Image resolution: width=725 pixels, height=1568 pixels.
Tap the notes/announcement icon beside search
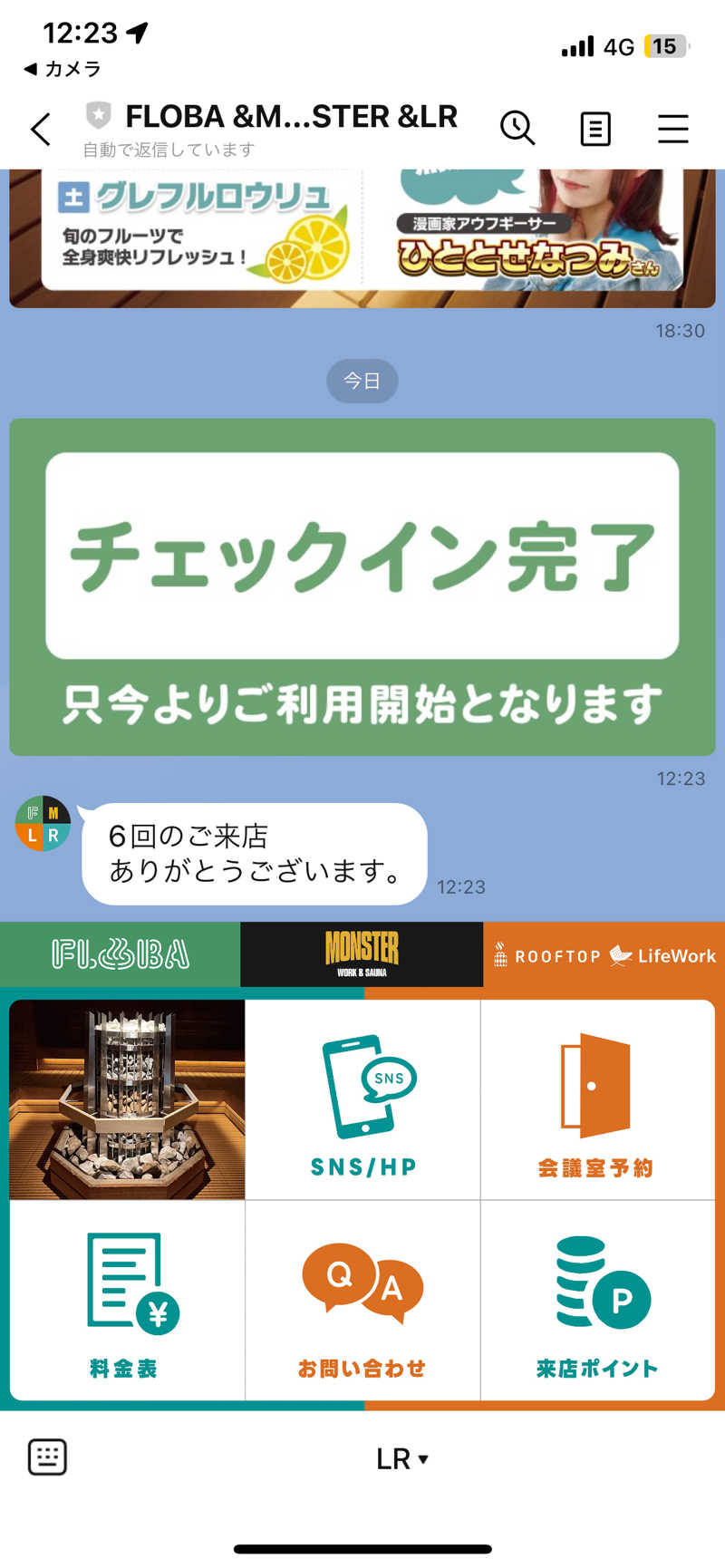click(595, 129)
